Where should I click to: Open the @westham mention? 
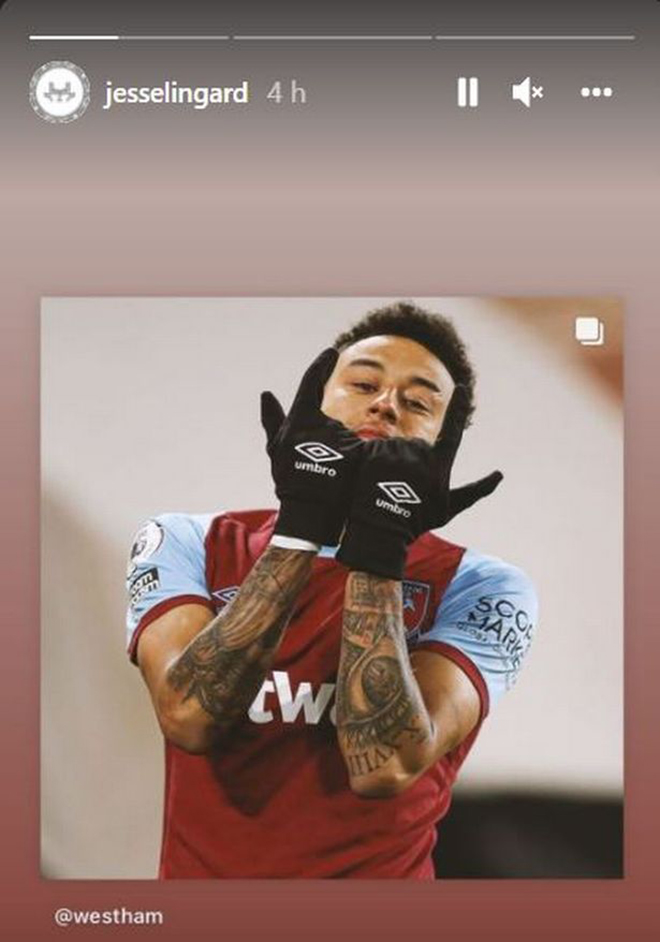[x=108, y=916]
